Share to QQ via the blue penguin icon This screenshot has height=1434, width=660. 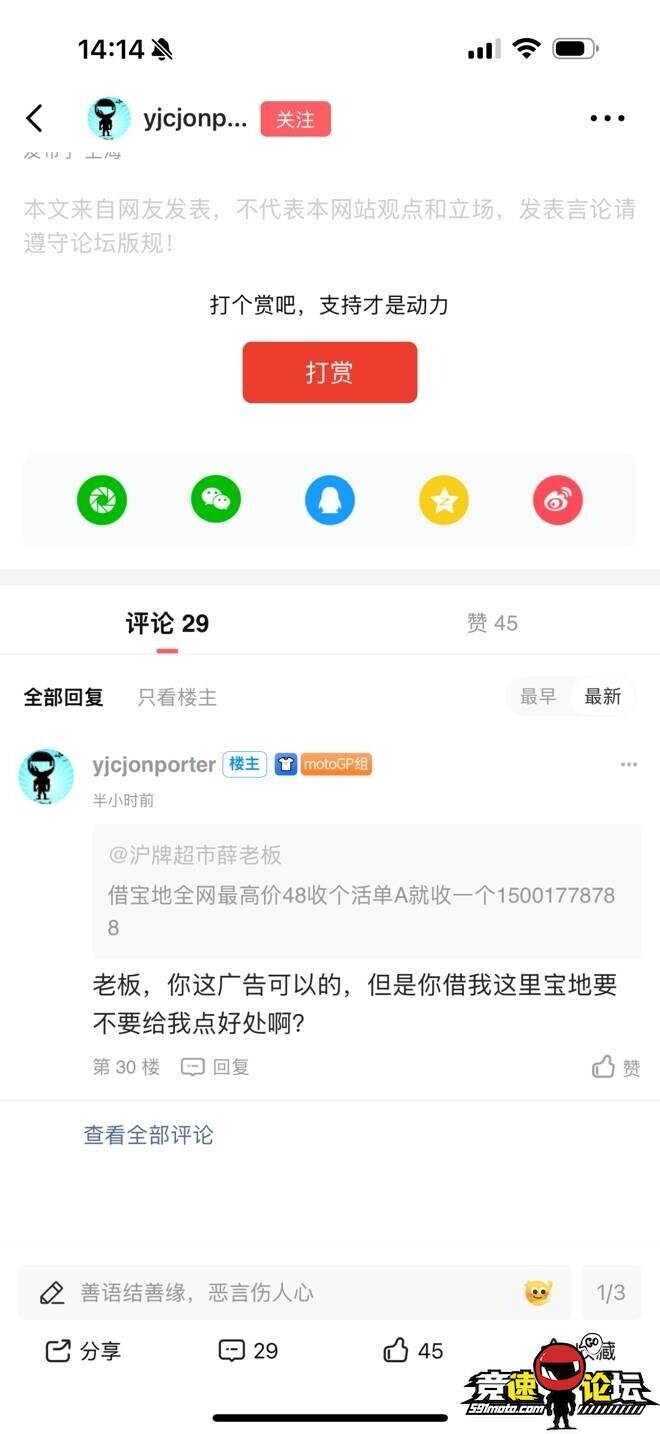[x=330, y=500]
